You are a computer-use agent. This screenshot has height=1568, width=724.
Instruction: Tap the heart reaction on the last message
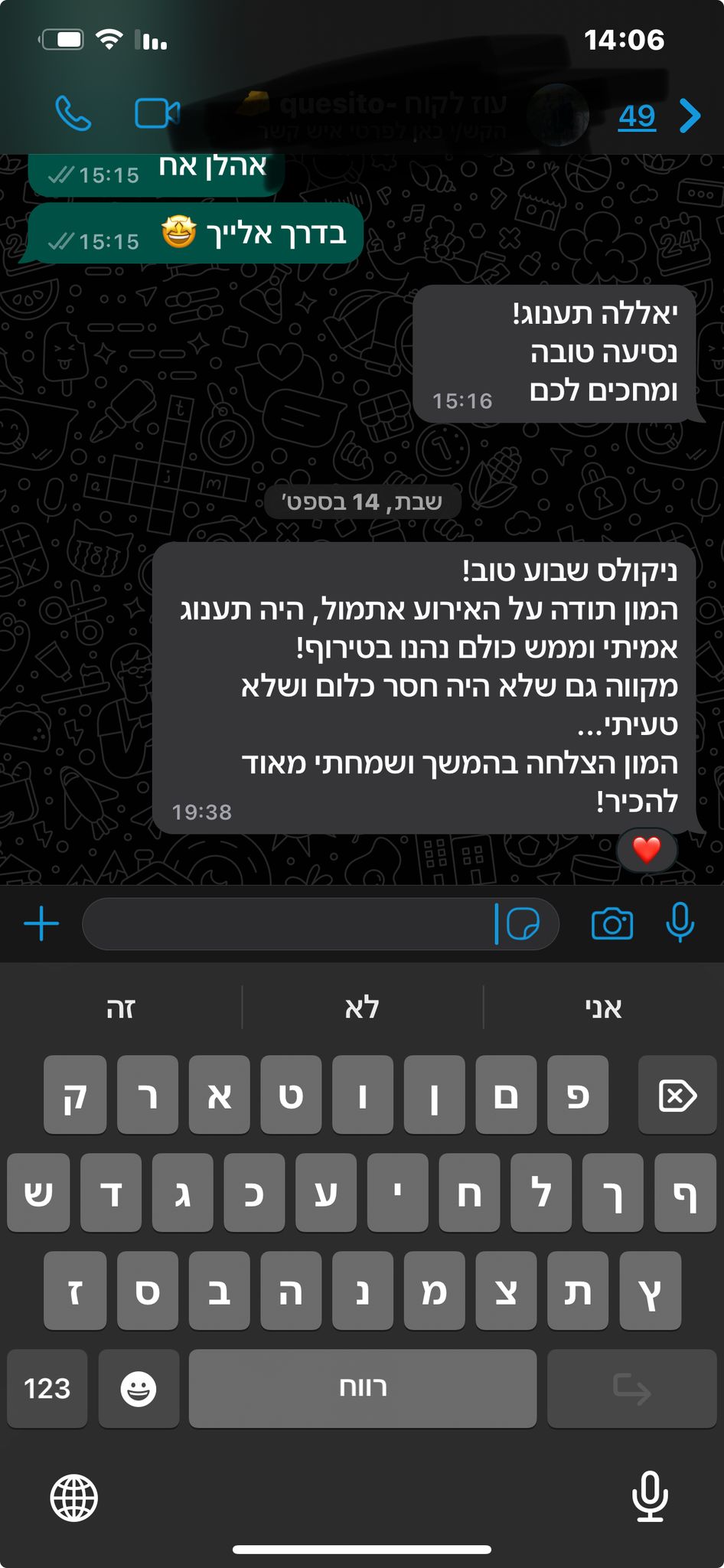tap(647, 850)
